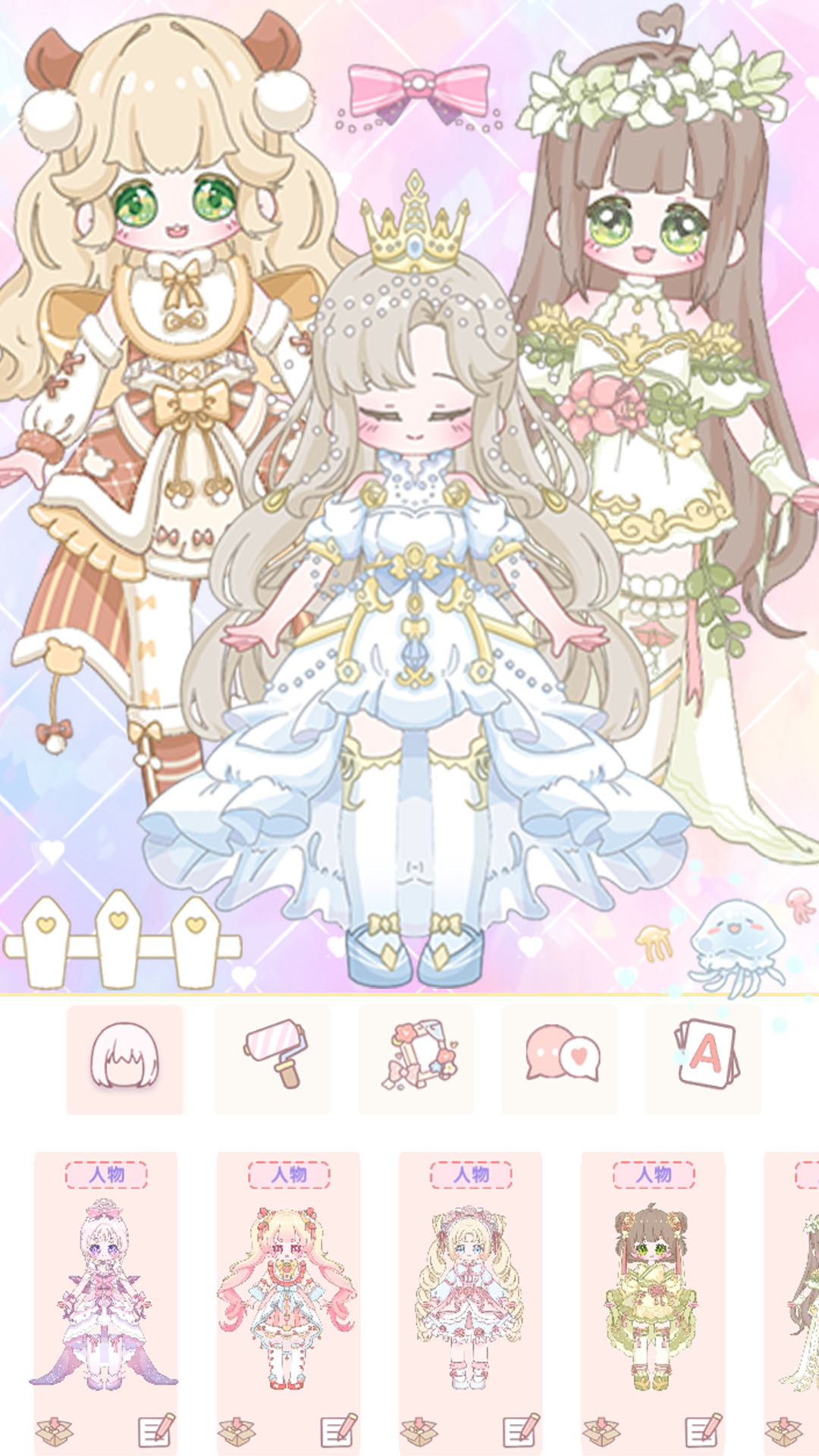819x1456 pixels.
Task: Tap the box icon under the green dress character
Action: (x=601, y=1430)
